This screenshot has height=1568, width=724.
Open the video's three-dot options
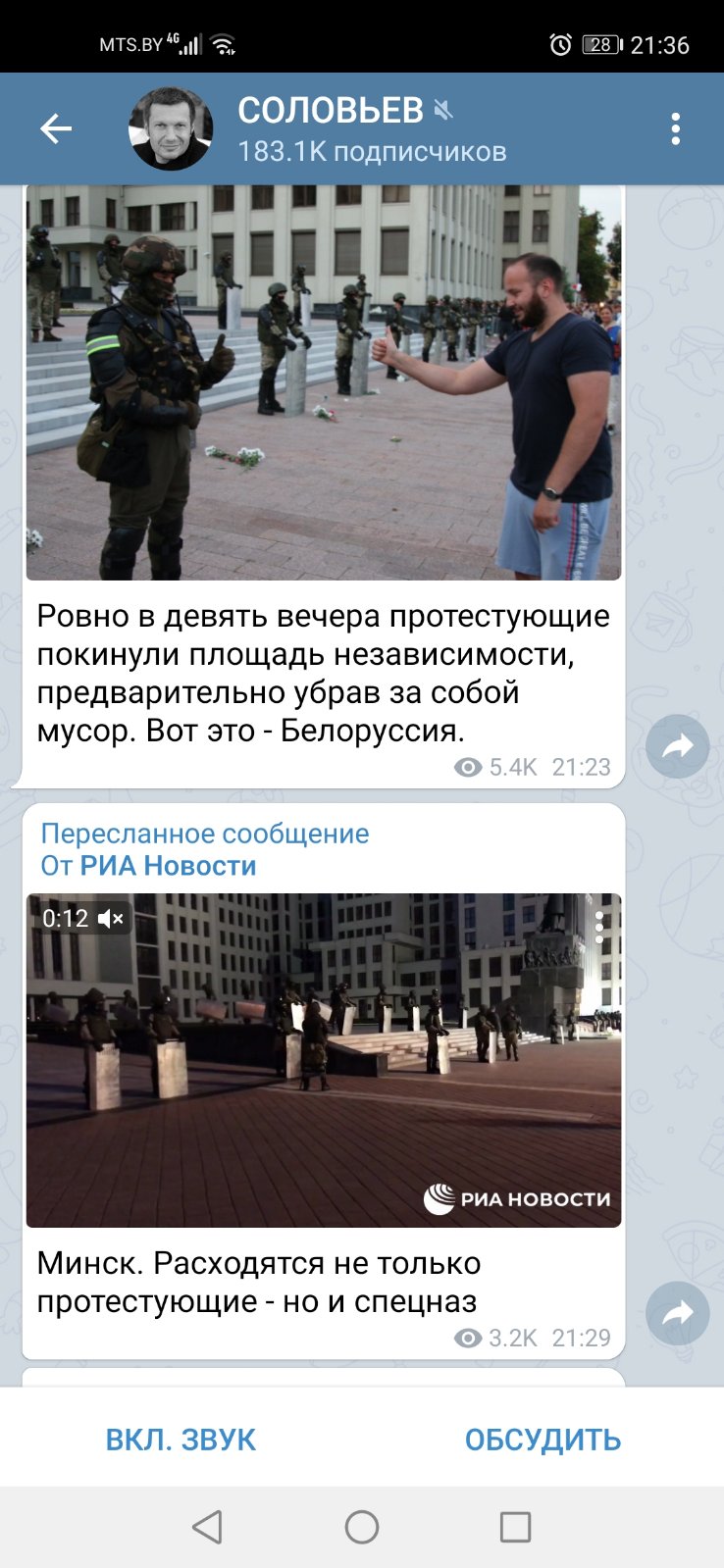click(x=599, y=925)
